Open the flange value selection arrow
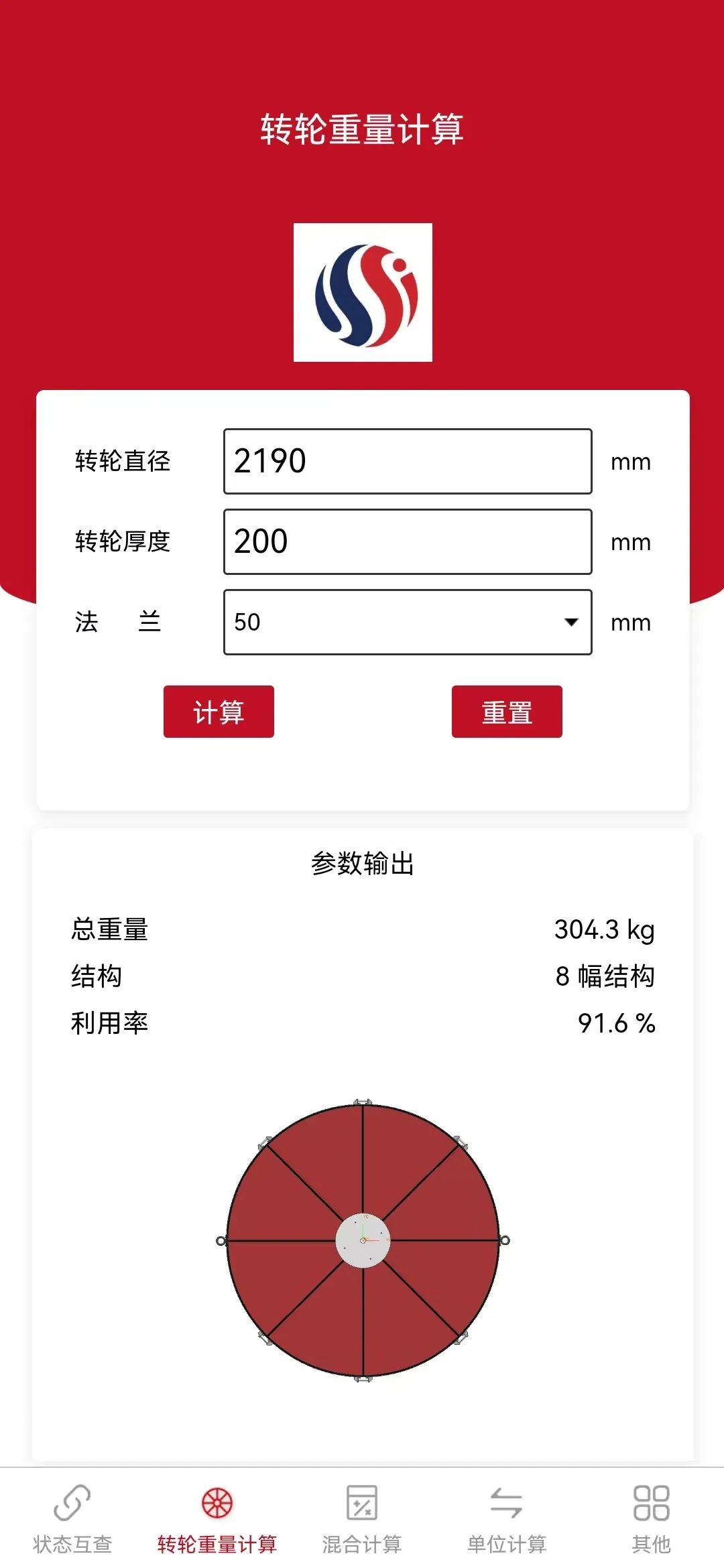 (x=570, y=623)
